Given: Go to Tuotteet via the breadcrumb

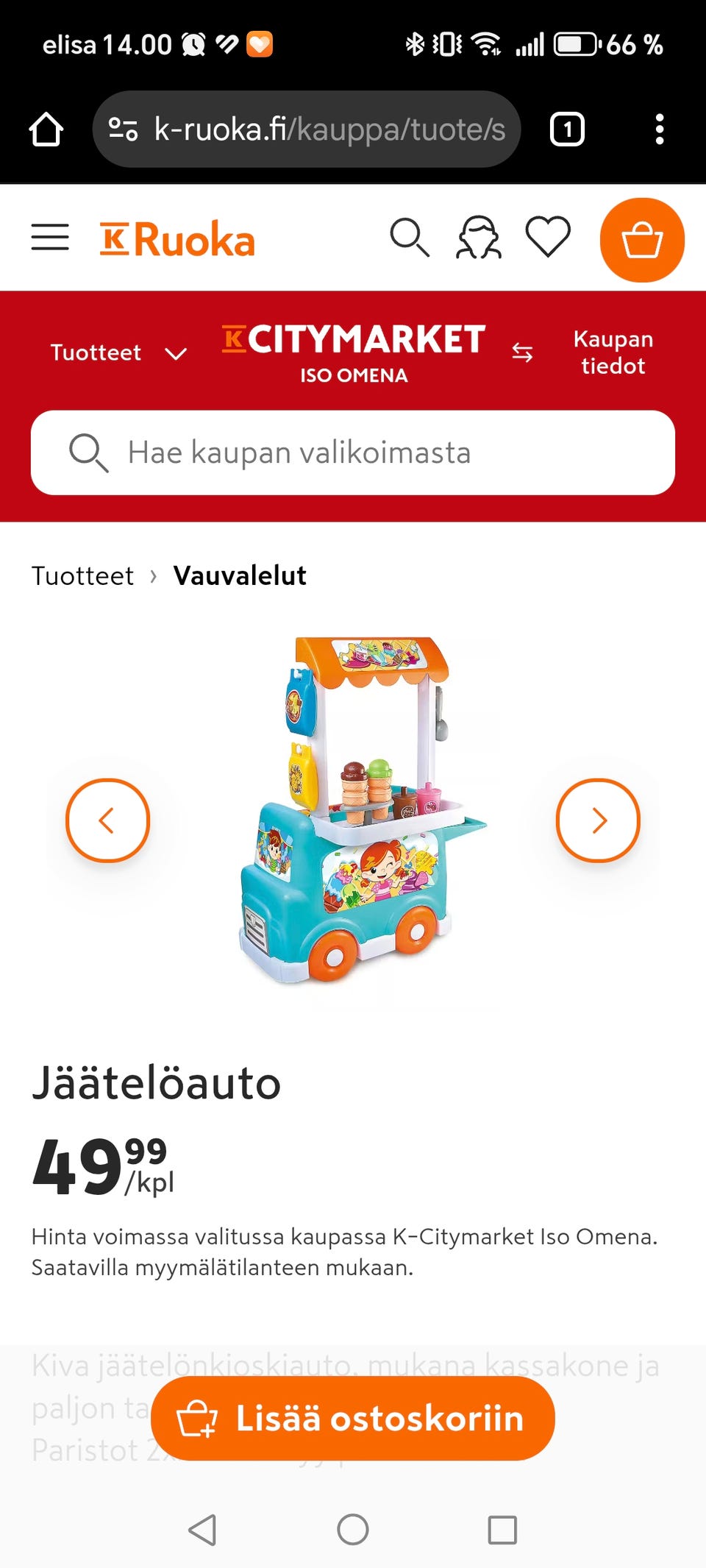Looking at the screenshot, I should coord(82,575).
